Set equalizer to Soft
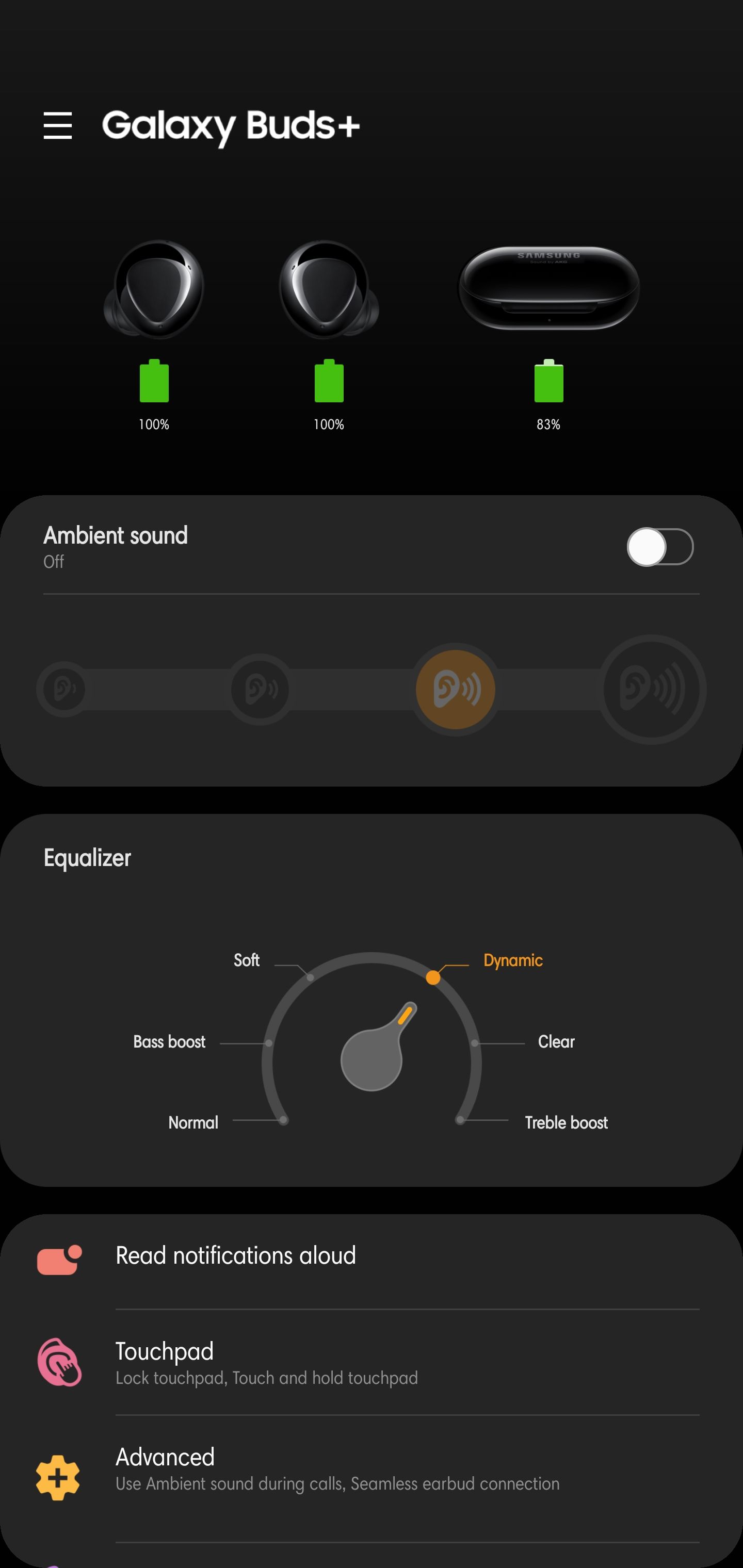The width and height of the screenshot is (743, 1568). pyautogui.click(x=247, y=960)
